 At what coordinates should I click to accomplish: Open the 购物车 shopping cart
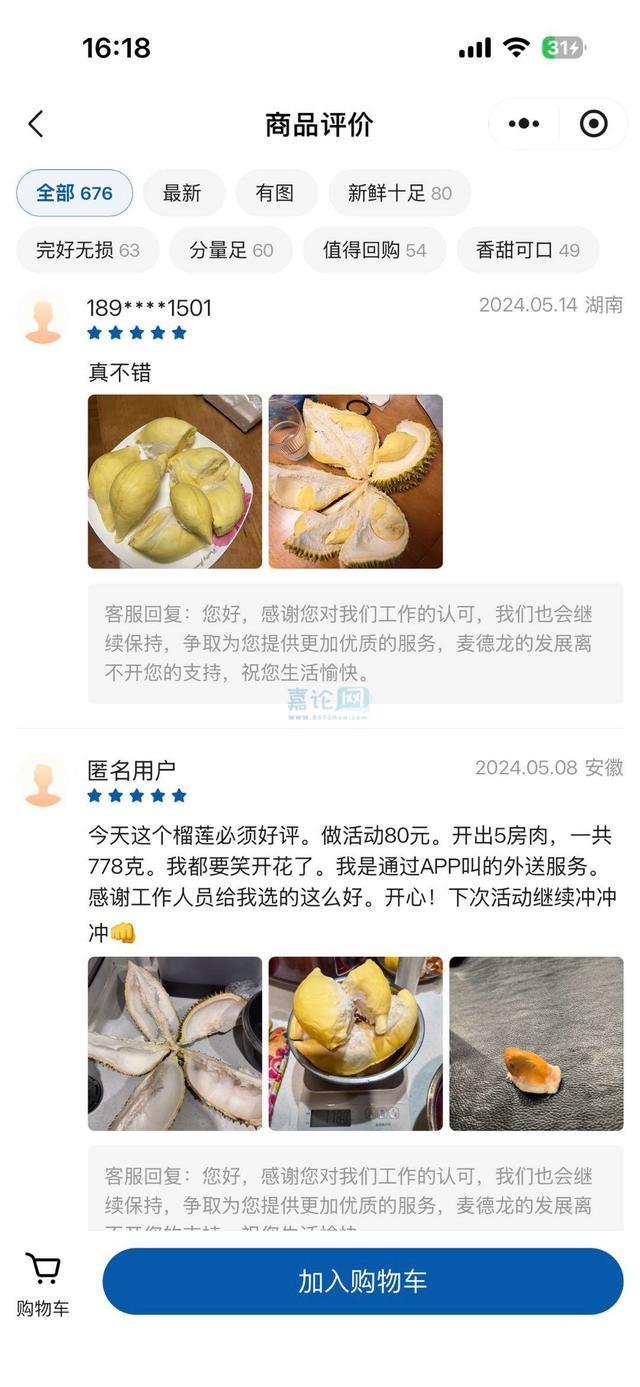point(43,1284)
